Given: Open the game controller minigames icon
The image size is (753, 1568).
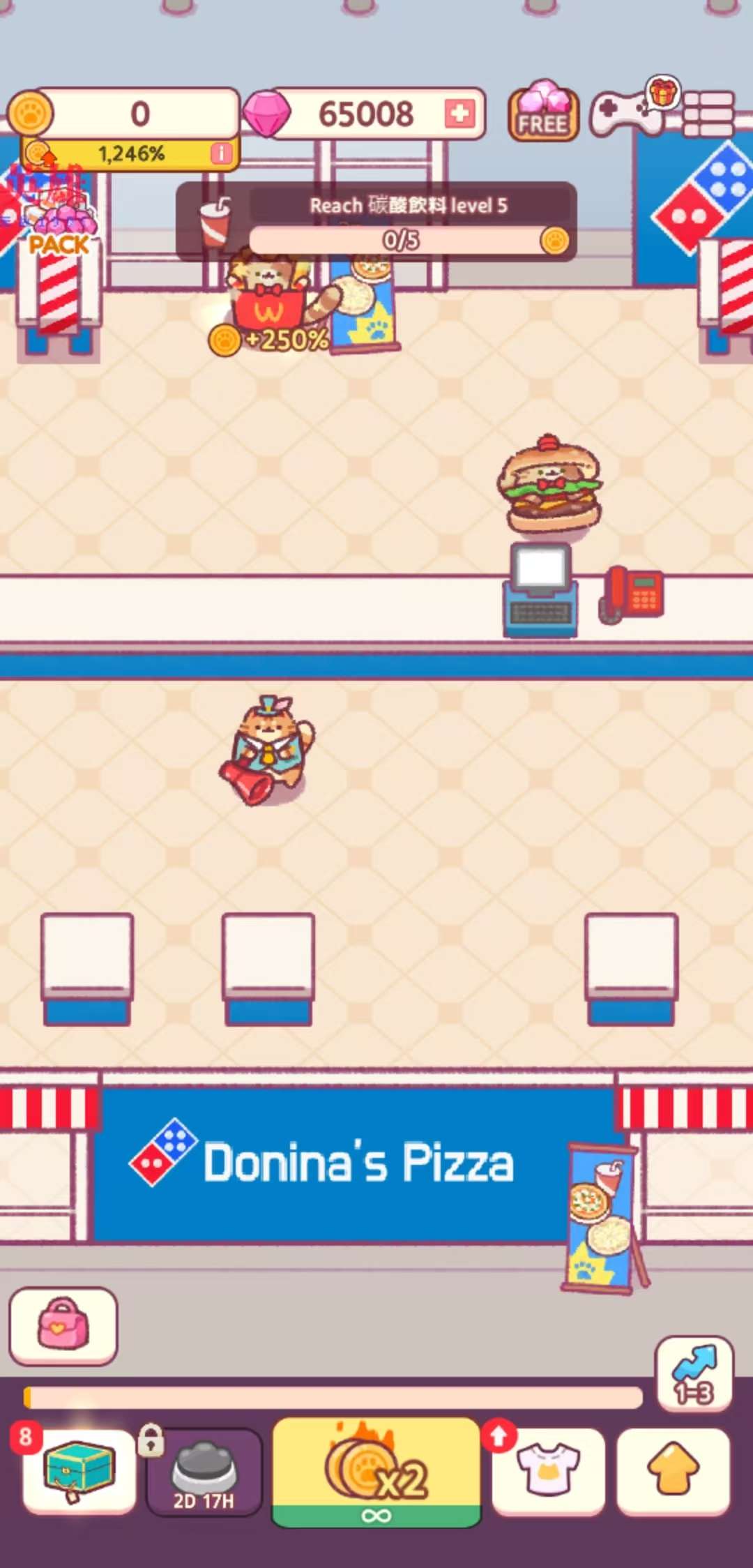Looking at the screenshot, I should (x=626, y=113).
